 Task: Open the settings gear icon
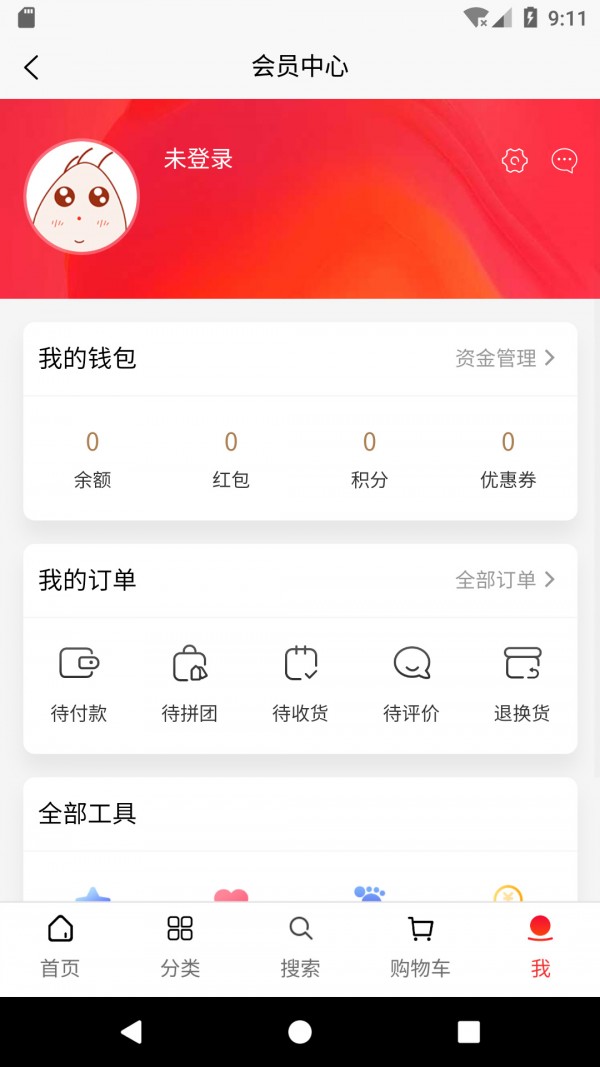pos(514,160)
